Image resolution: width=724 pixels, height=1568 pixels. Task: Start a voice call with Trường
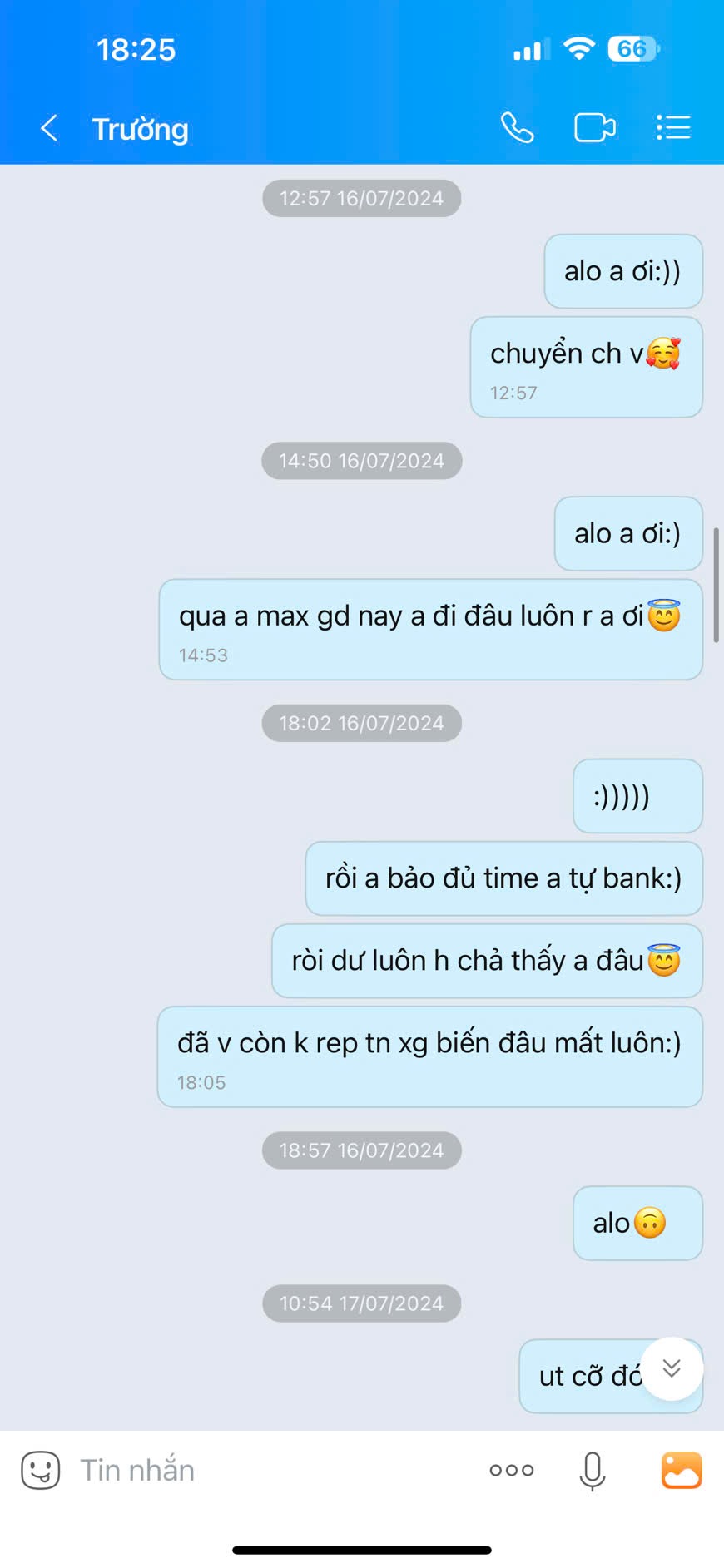pyautogui.click(x=517, y=128)
